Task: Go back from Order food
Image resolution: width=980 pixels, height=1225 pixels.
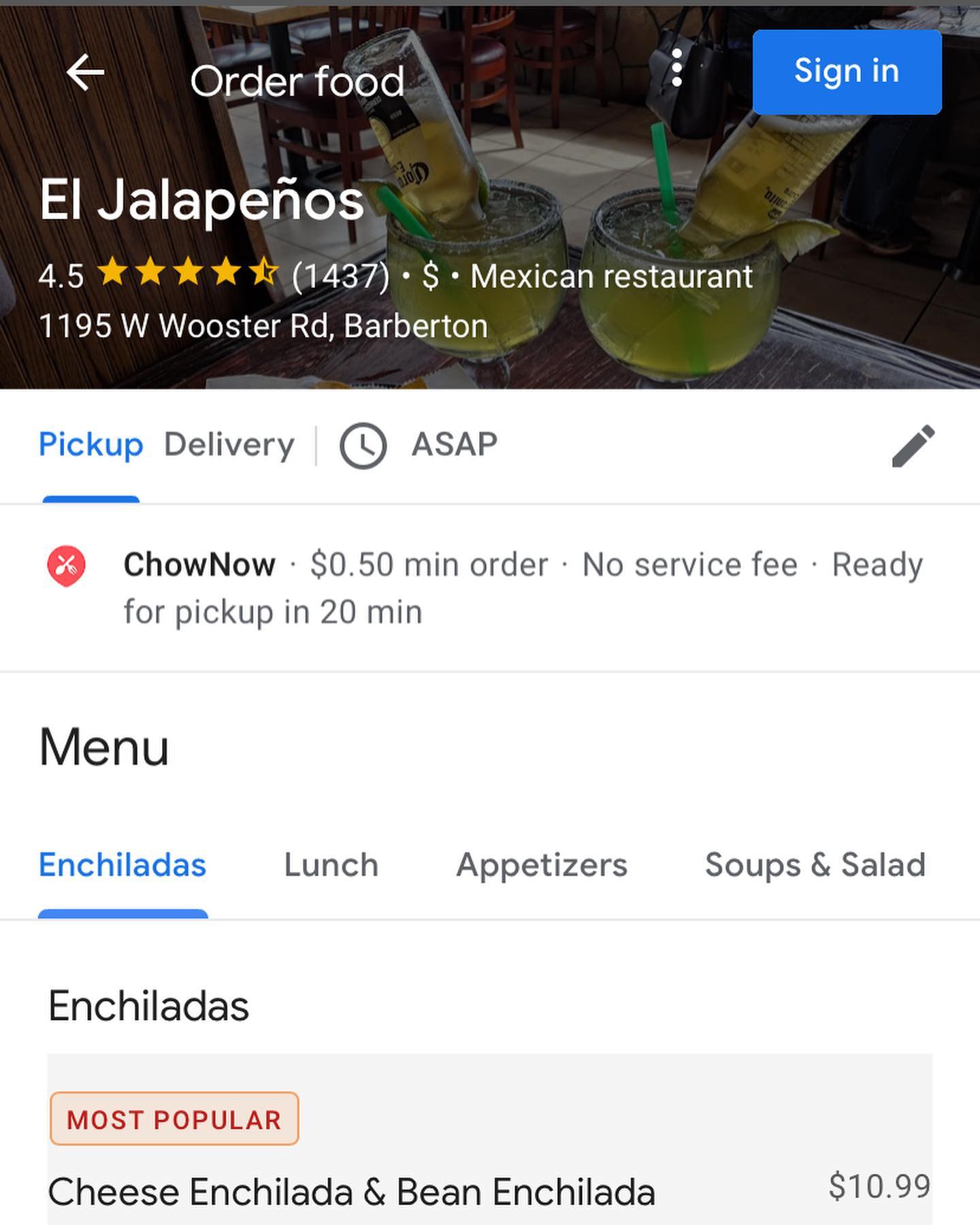Action: point(85,72)
